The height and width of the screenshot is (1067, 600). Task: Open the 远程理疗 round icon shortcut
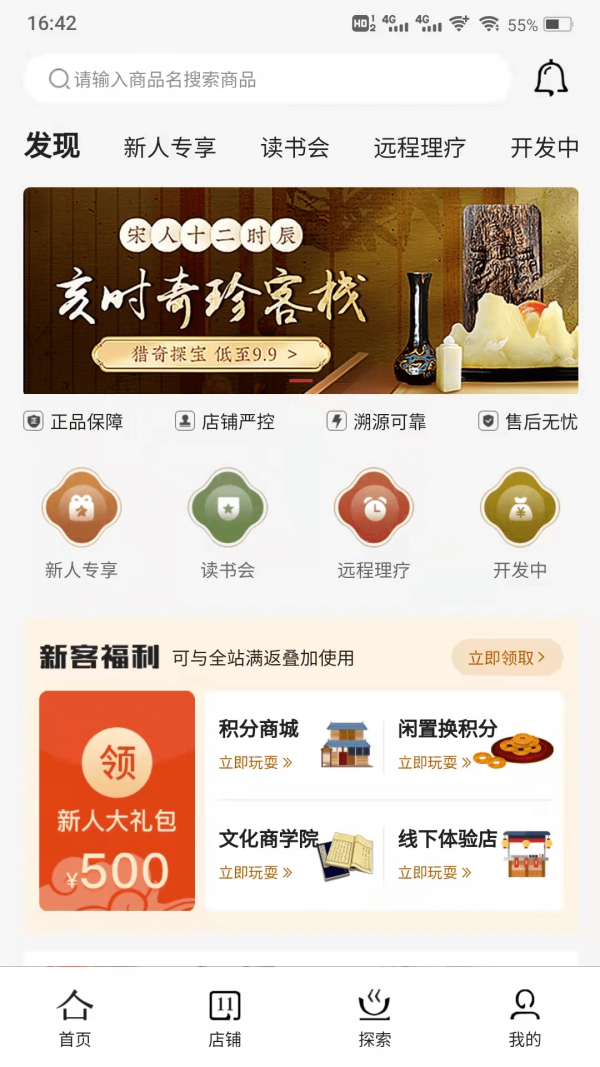[x=373, y=509]
